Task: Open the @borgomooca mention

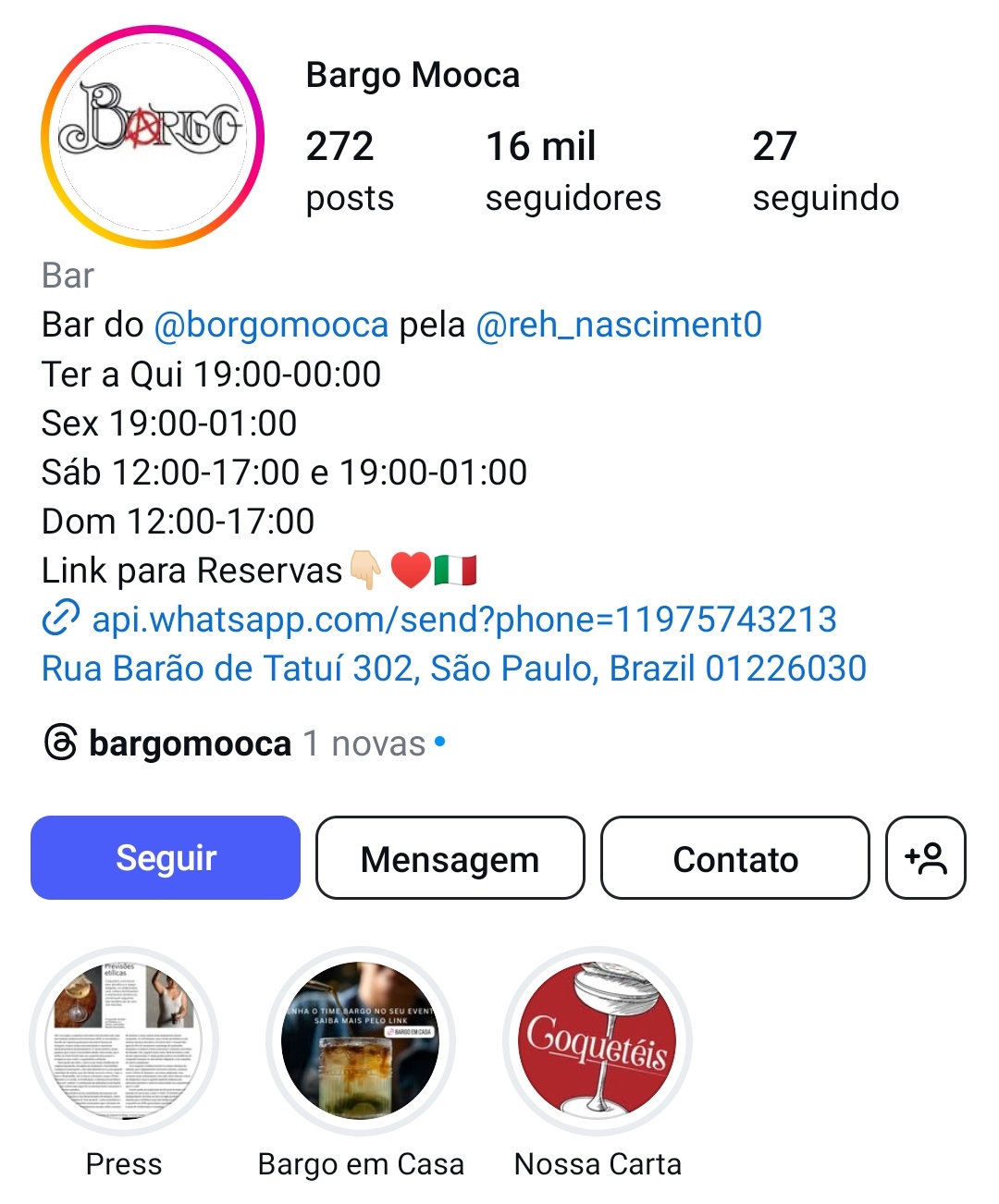Action: pos(271,326)
